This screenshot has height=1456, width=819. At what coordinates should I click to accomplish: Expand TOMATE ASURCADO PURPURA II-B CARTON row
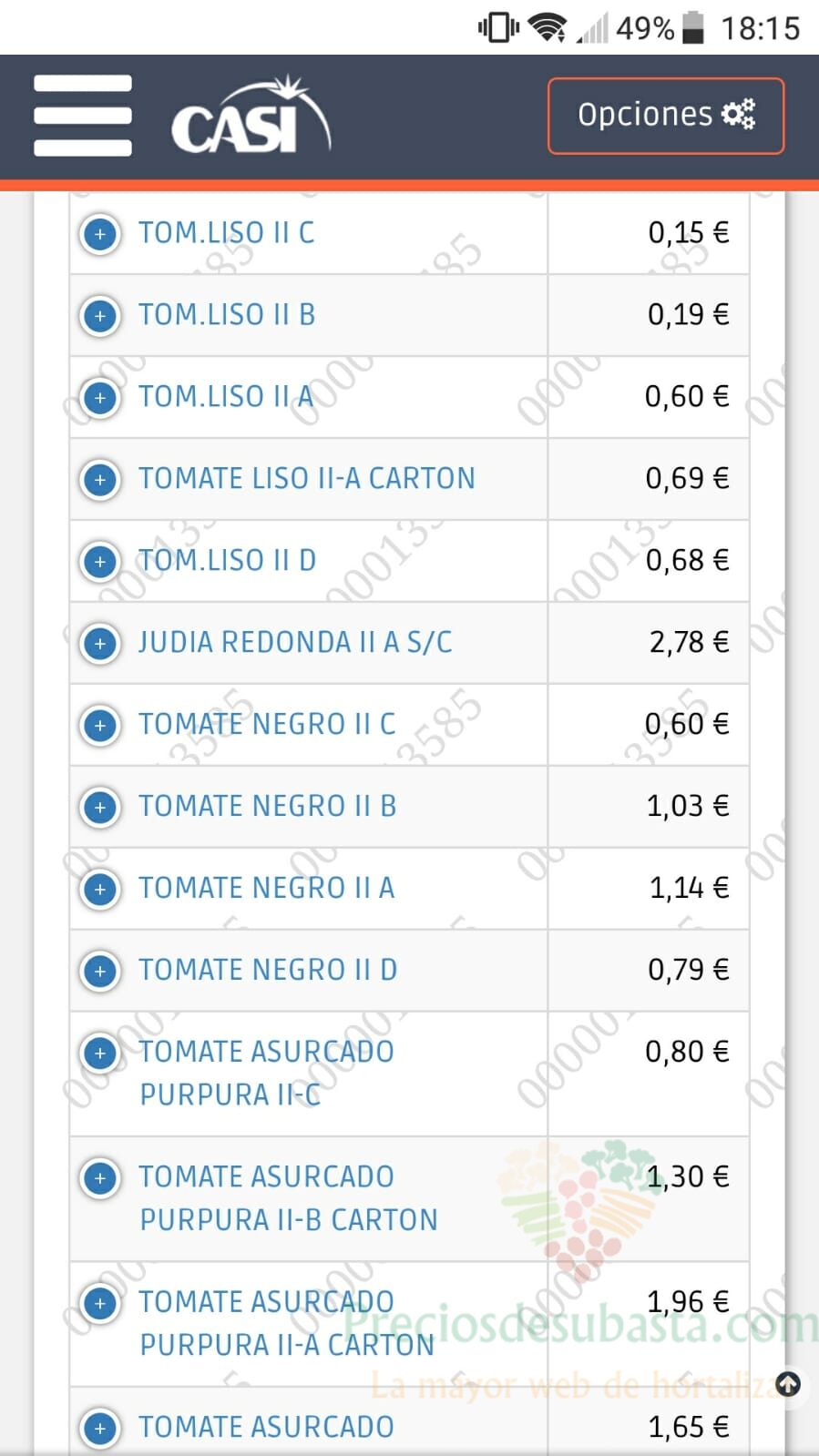(x=100, y=1178)
